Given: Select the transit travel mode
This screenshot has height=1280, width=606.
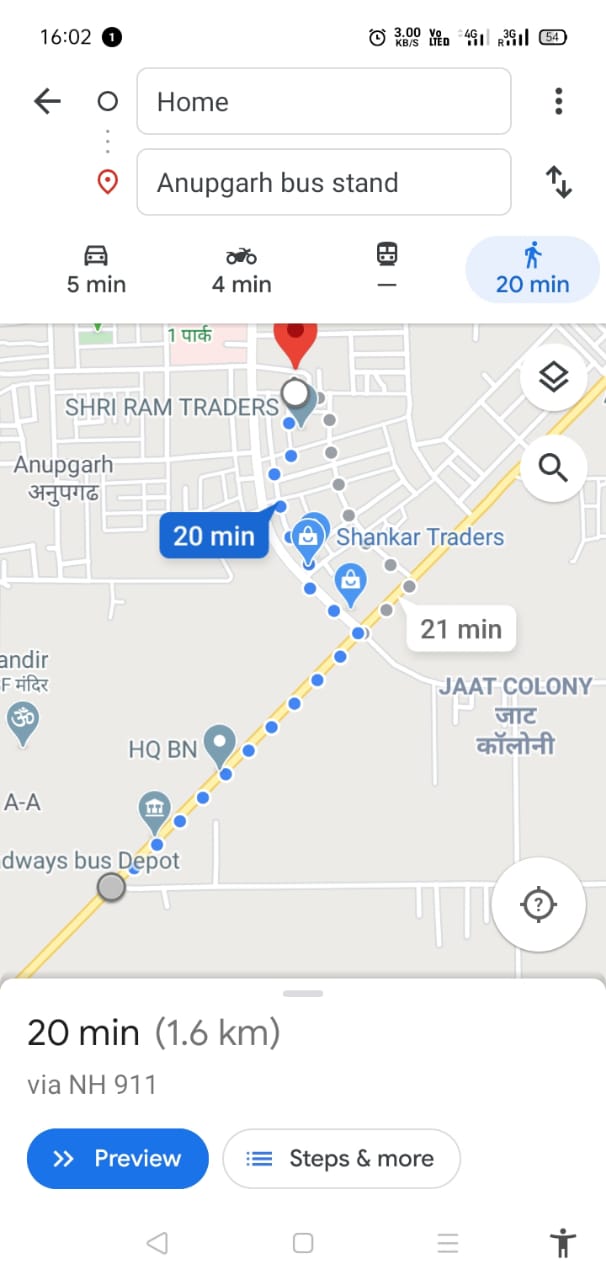Looking at the screenshot, I should (x=387, y=270).
